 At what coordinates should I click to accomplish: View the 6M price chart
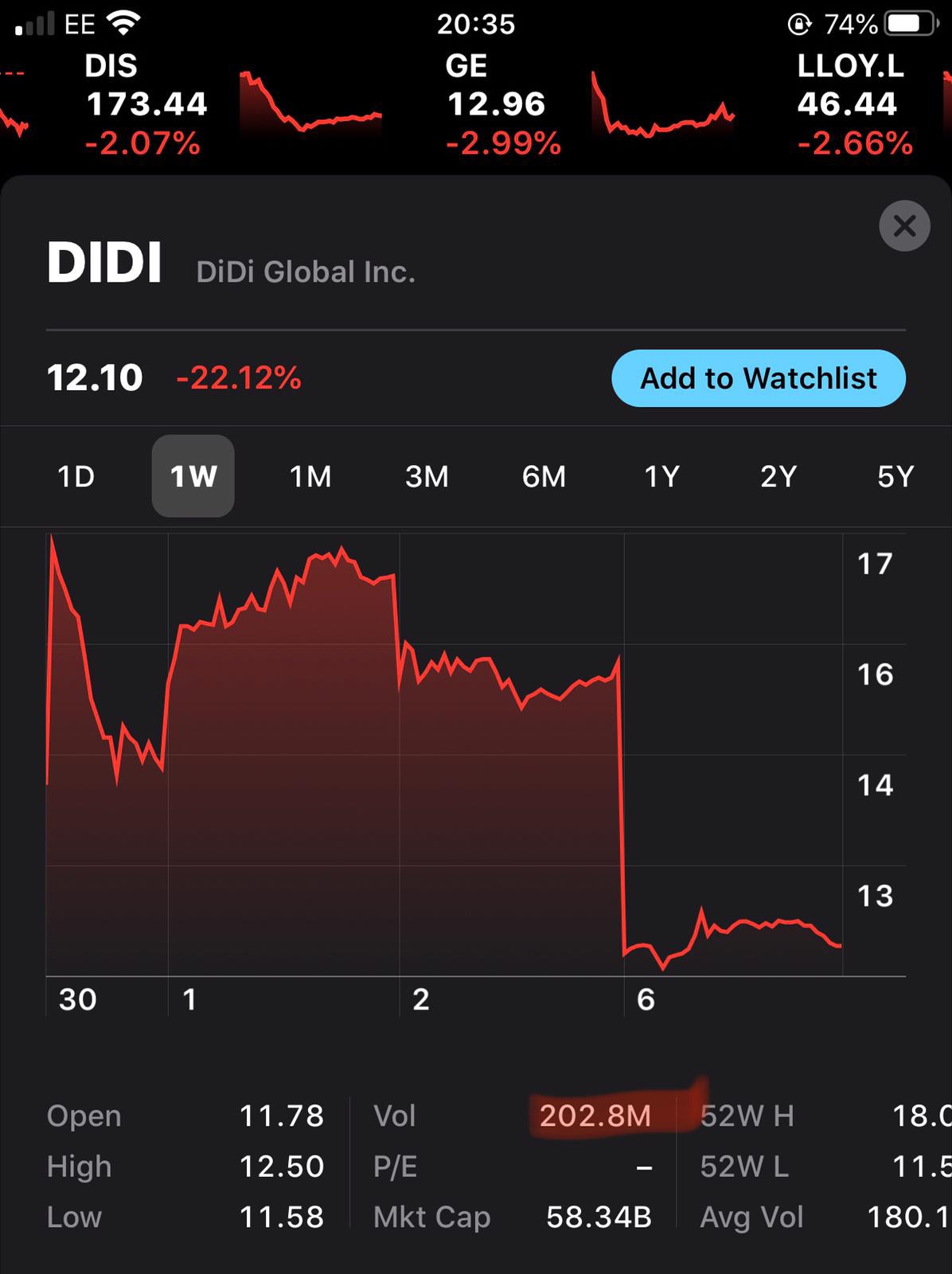point(544,476)
